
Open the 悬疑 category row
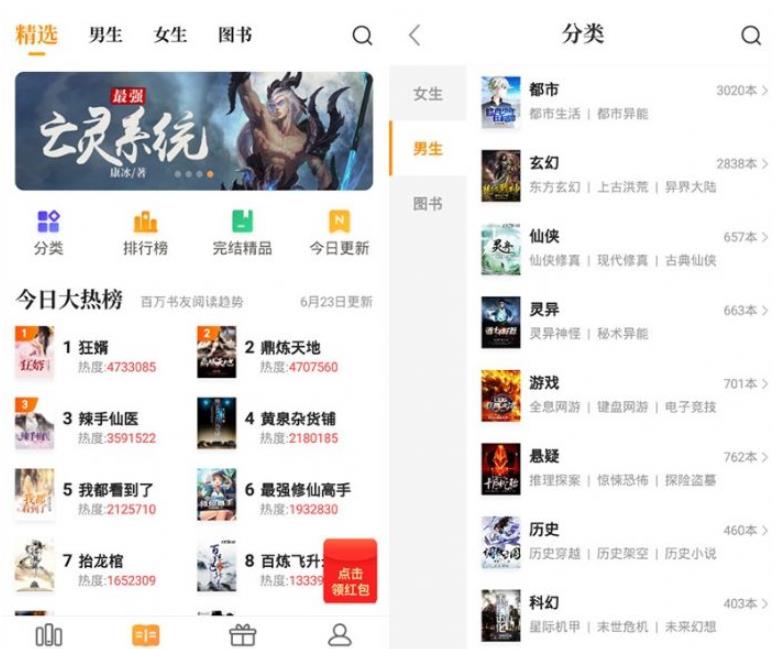coord(620,468)
